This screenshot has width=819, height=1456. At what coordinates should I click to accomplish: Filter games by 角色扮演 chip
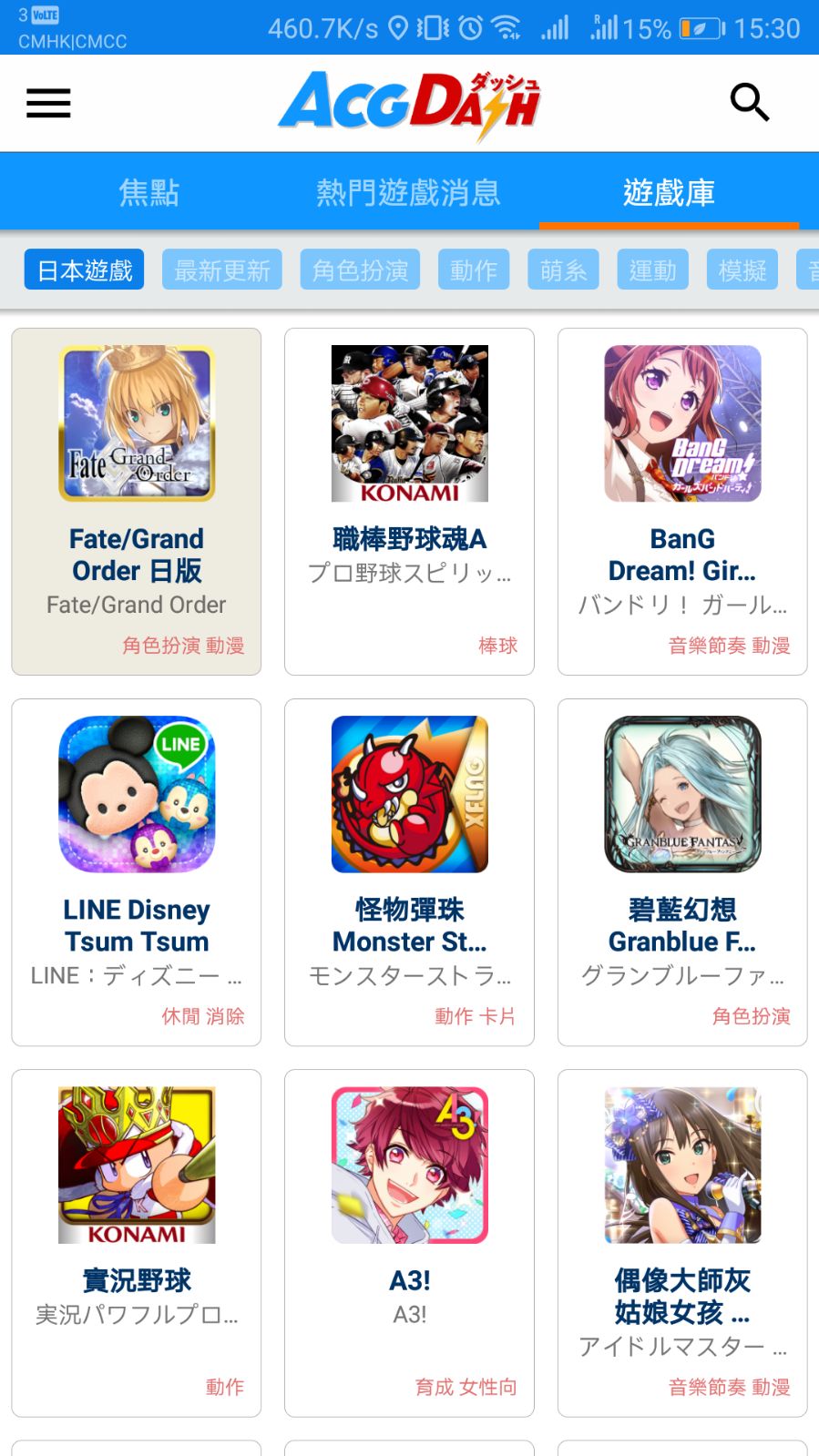click(360, 270)
